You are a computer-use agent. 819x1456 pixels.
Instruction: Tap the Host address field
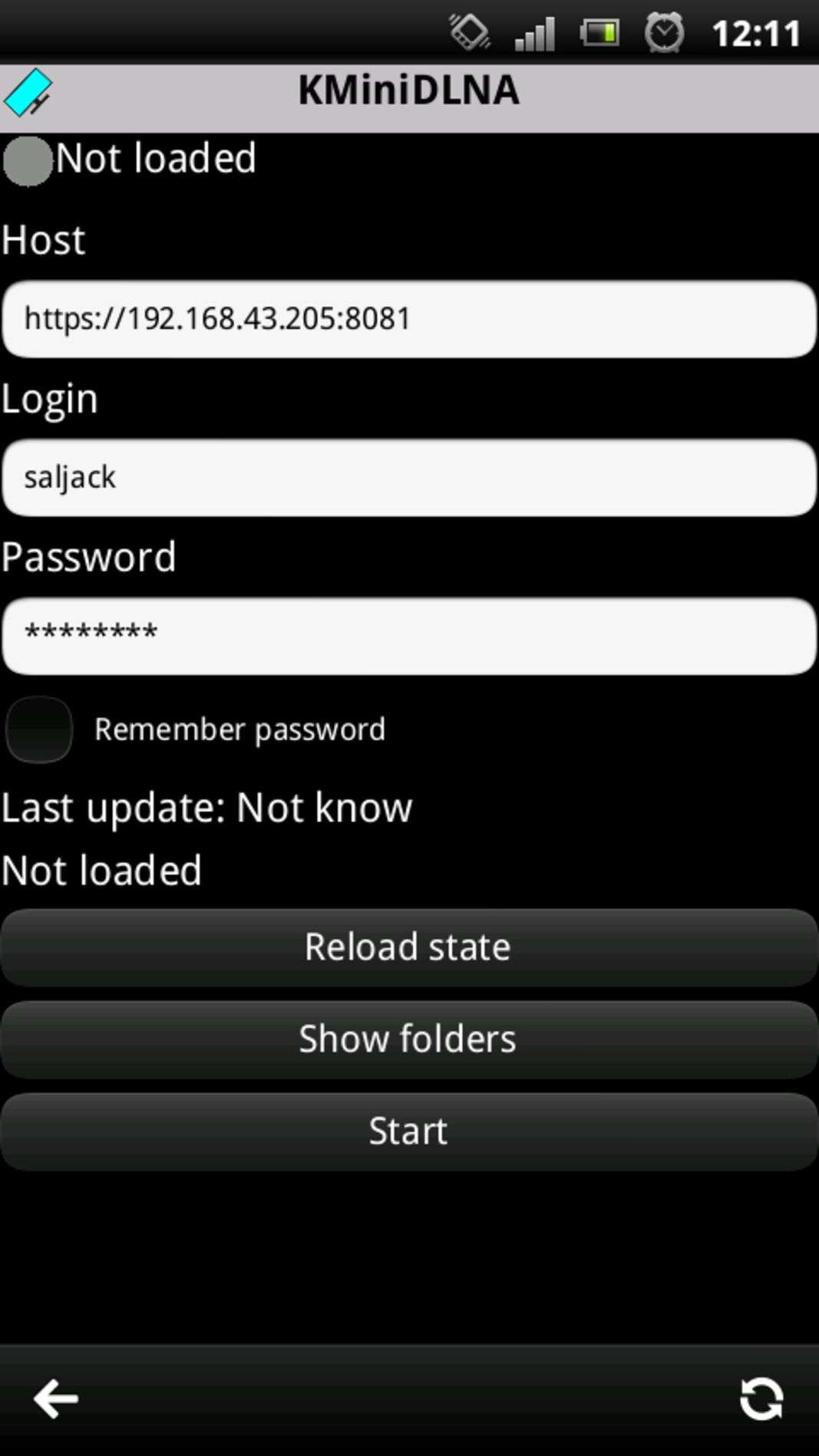tap(409, 318)
